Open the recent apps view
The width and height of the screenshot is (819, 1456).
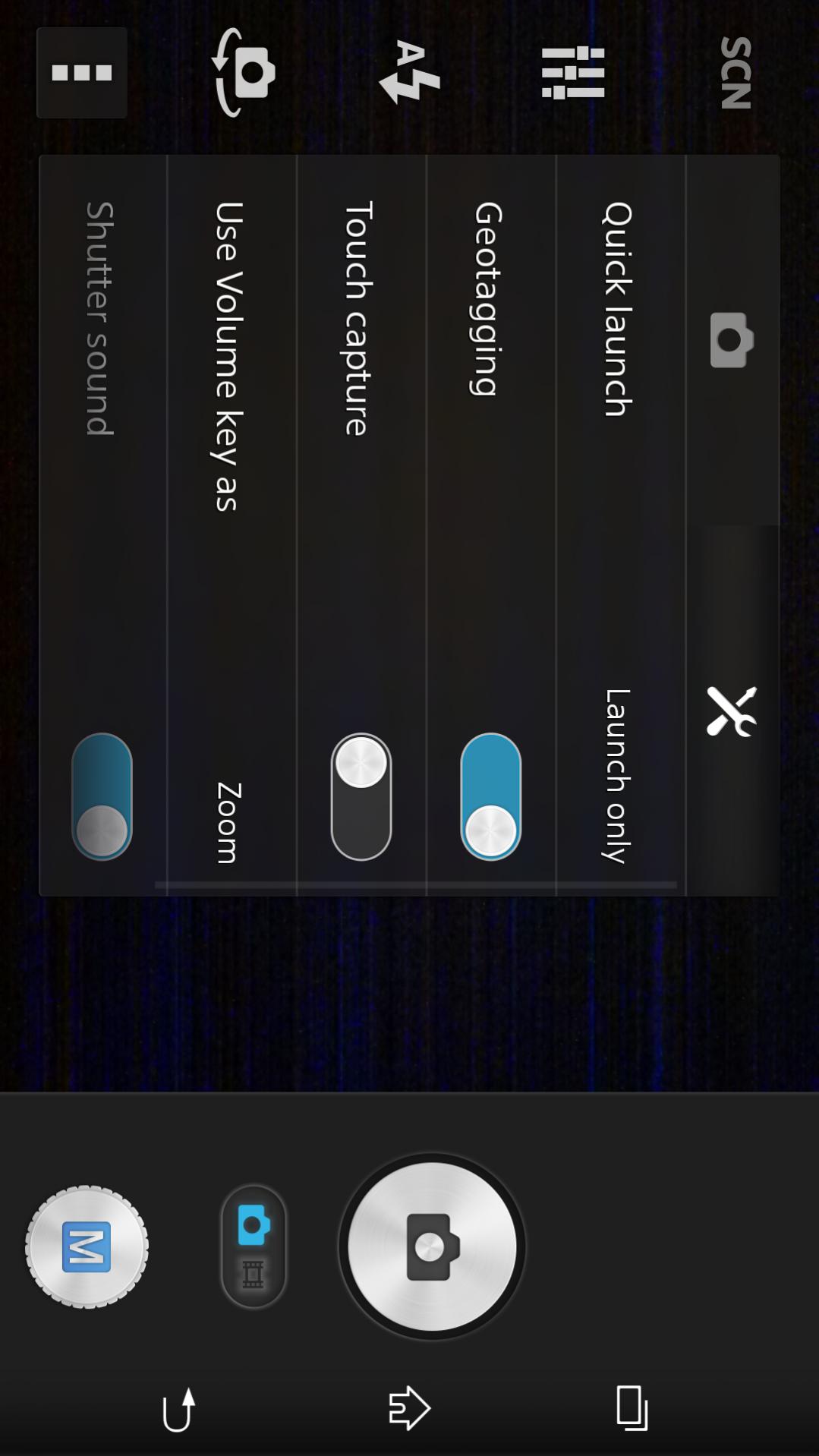tap(632, 1409)
